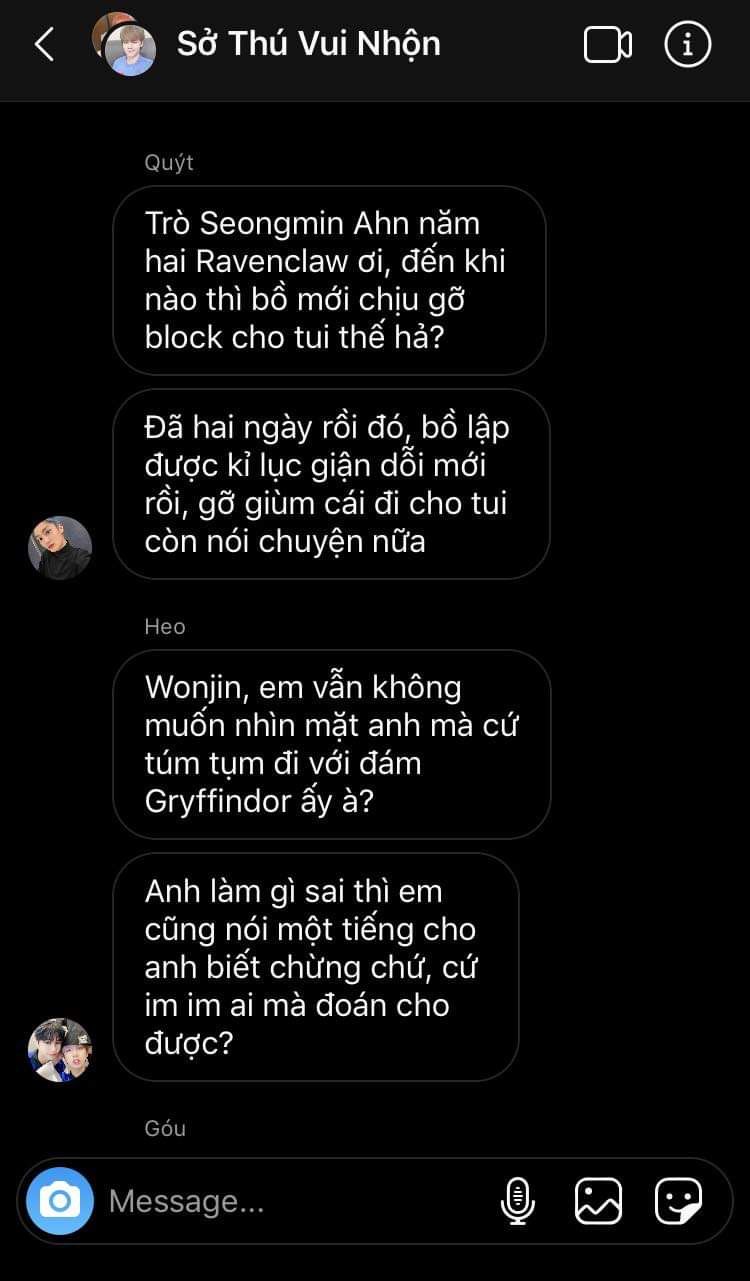View Heo's profile picture
Viewport: 750px width, 1281px height.
click(60, 1050)
